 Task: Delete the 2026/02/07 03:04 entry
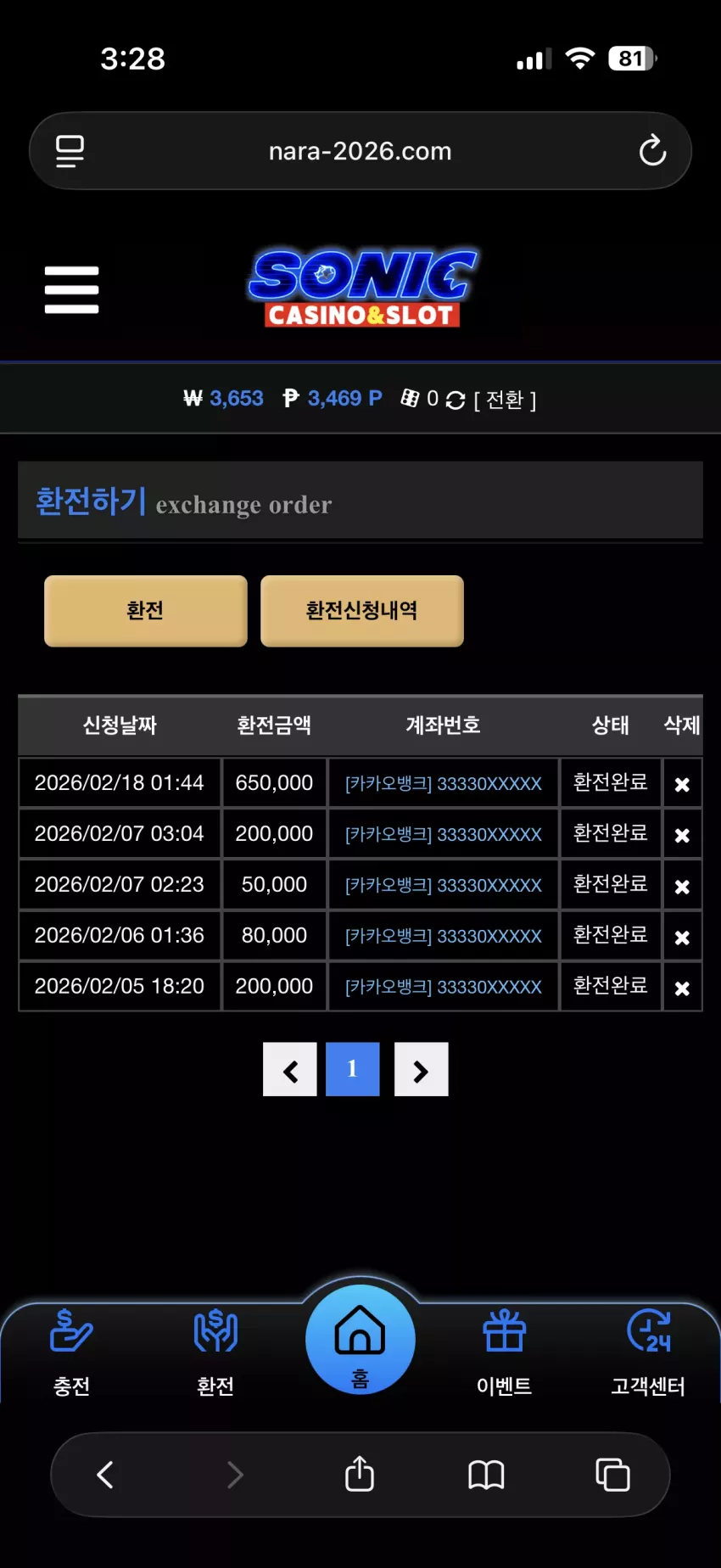point(682,836)
